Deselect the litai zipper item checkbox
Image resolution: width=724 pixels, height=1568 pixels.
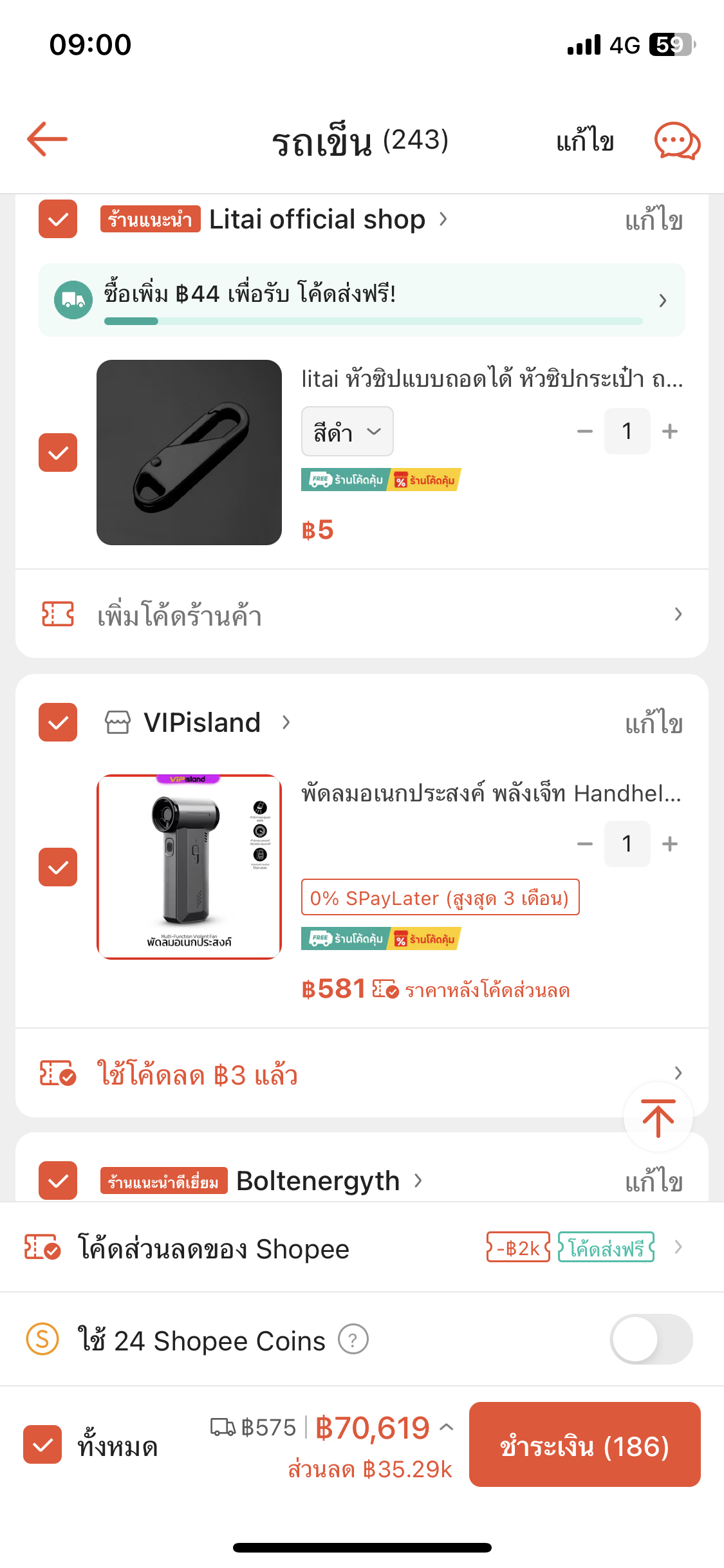(58, 453)
